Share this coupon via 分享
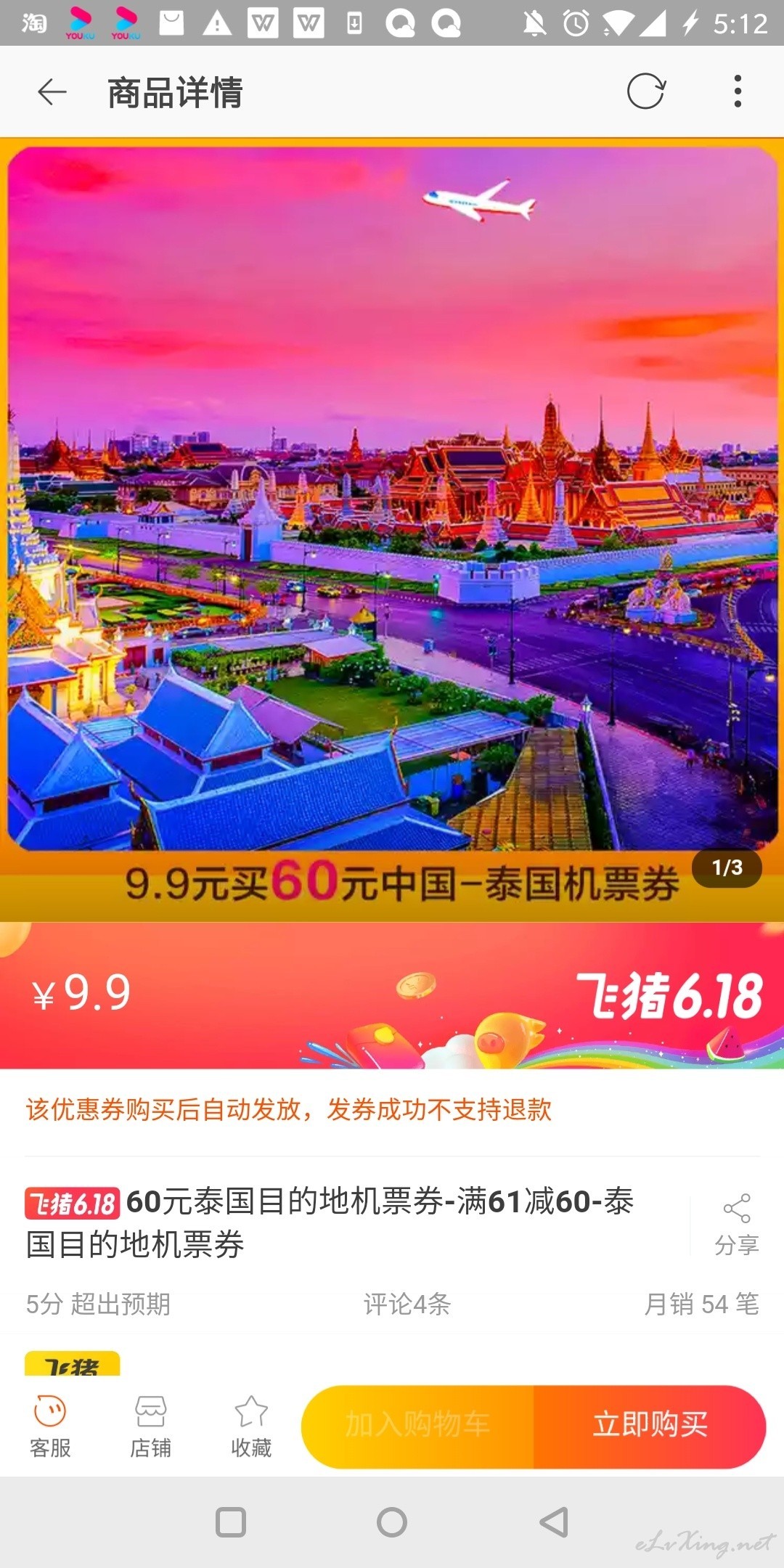This screenshot has width=784, height=1568. pyautogui.click(x=736, y=1224)
